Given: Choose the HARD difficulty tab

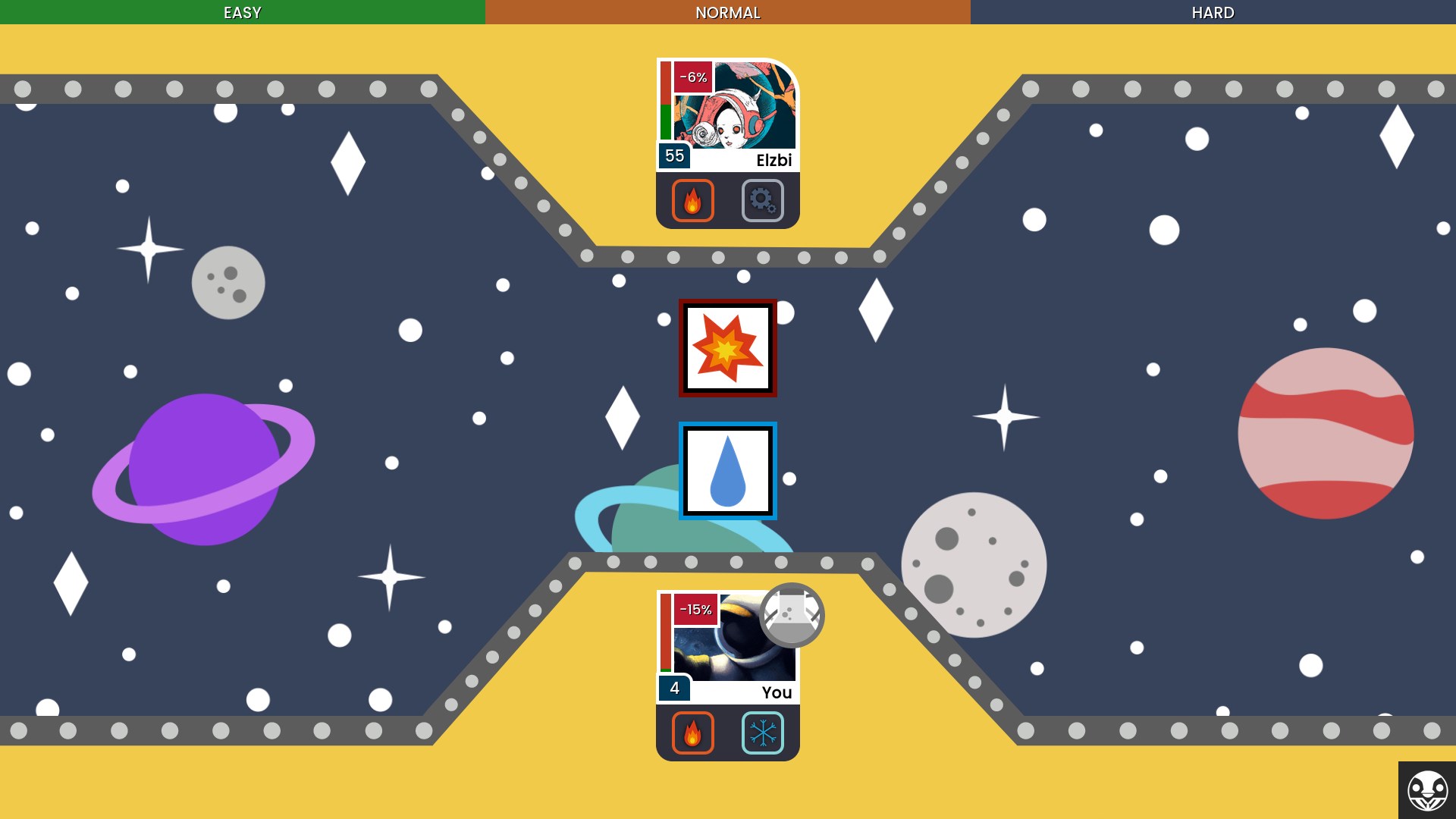Looking at the screenshot, I should 1213,12.
